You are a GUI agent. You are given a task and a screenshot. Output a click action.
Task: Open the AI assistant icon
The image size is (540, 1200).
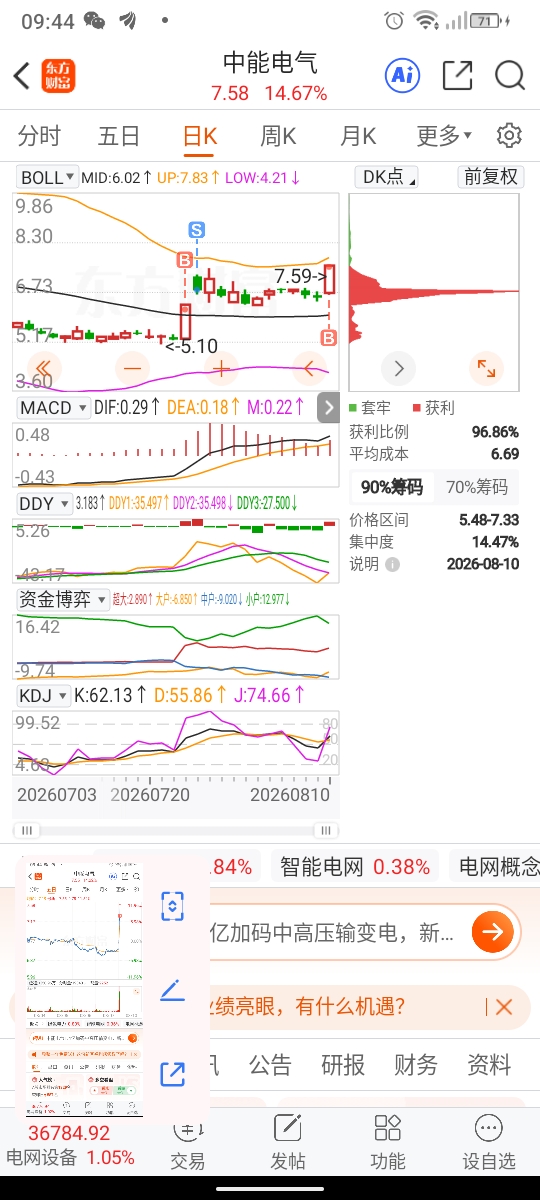pyautogui.click(x=402, y=75)
